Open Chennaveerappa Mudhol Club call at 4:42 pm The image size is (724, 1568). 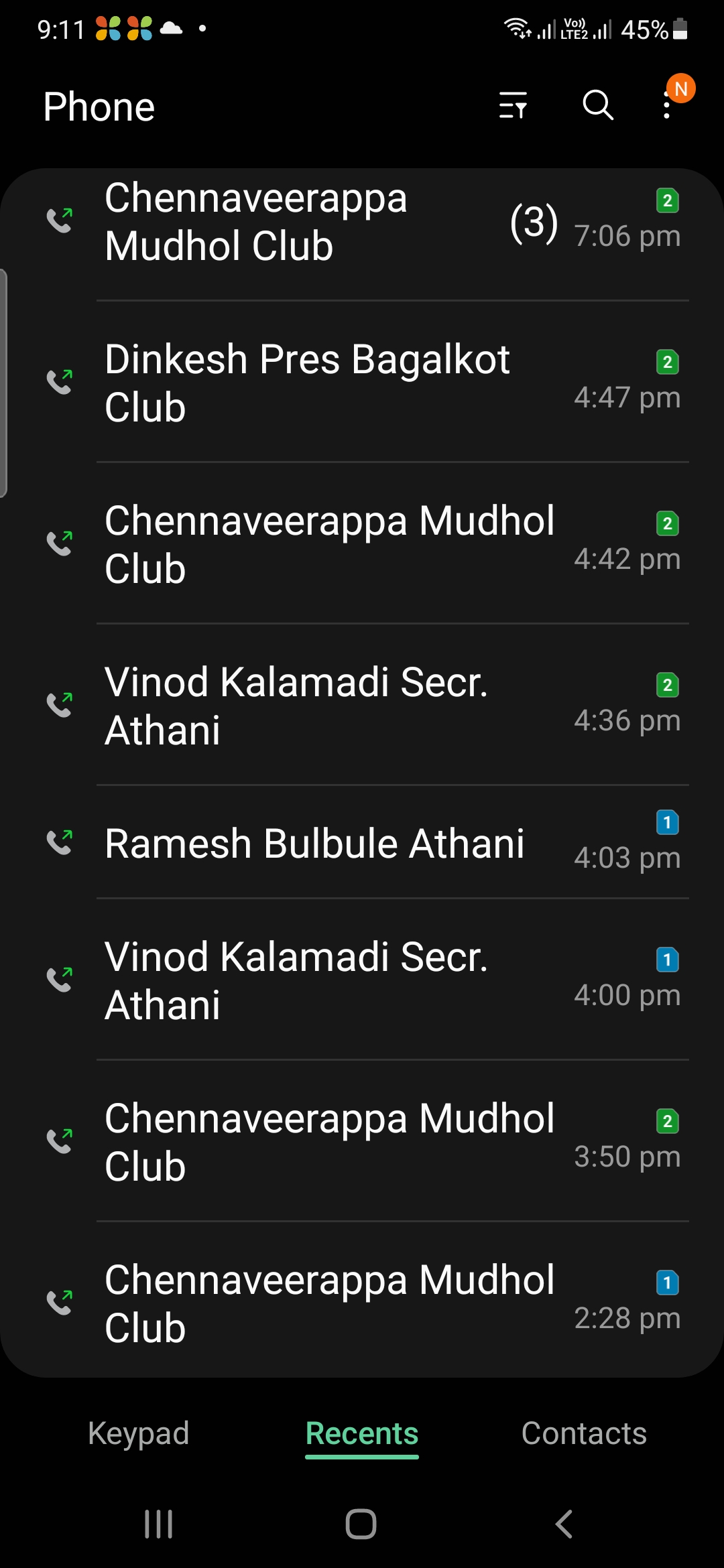click(x=362, y=545)
